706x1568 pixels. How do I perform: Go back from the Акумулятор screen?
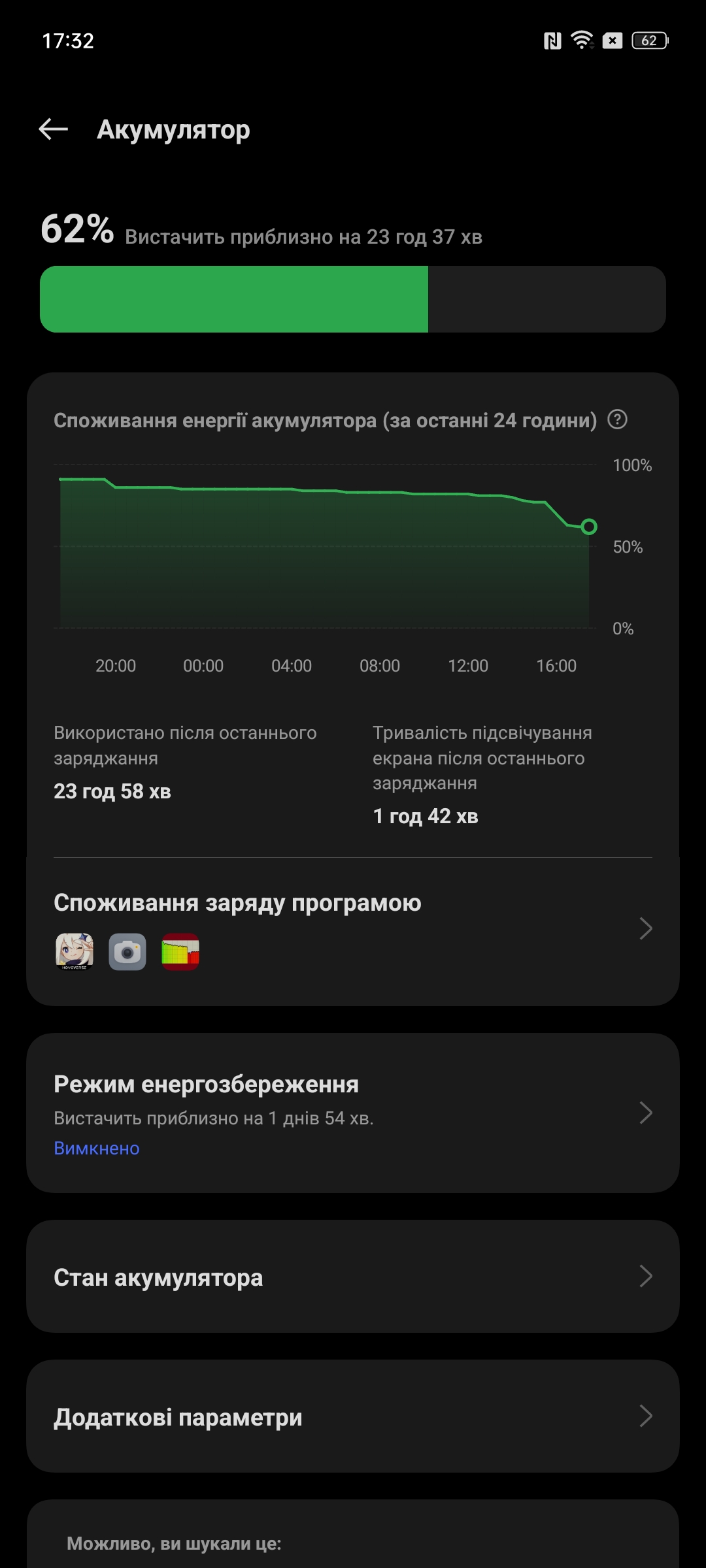54,129
